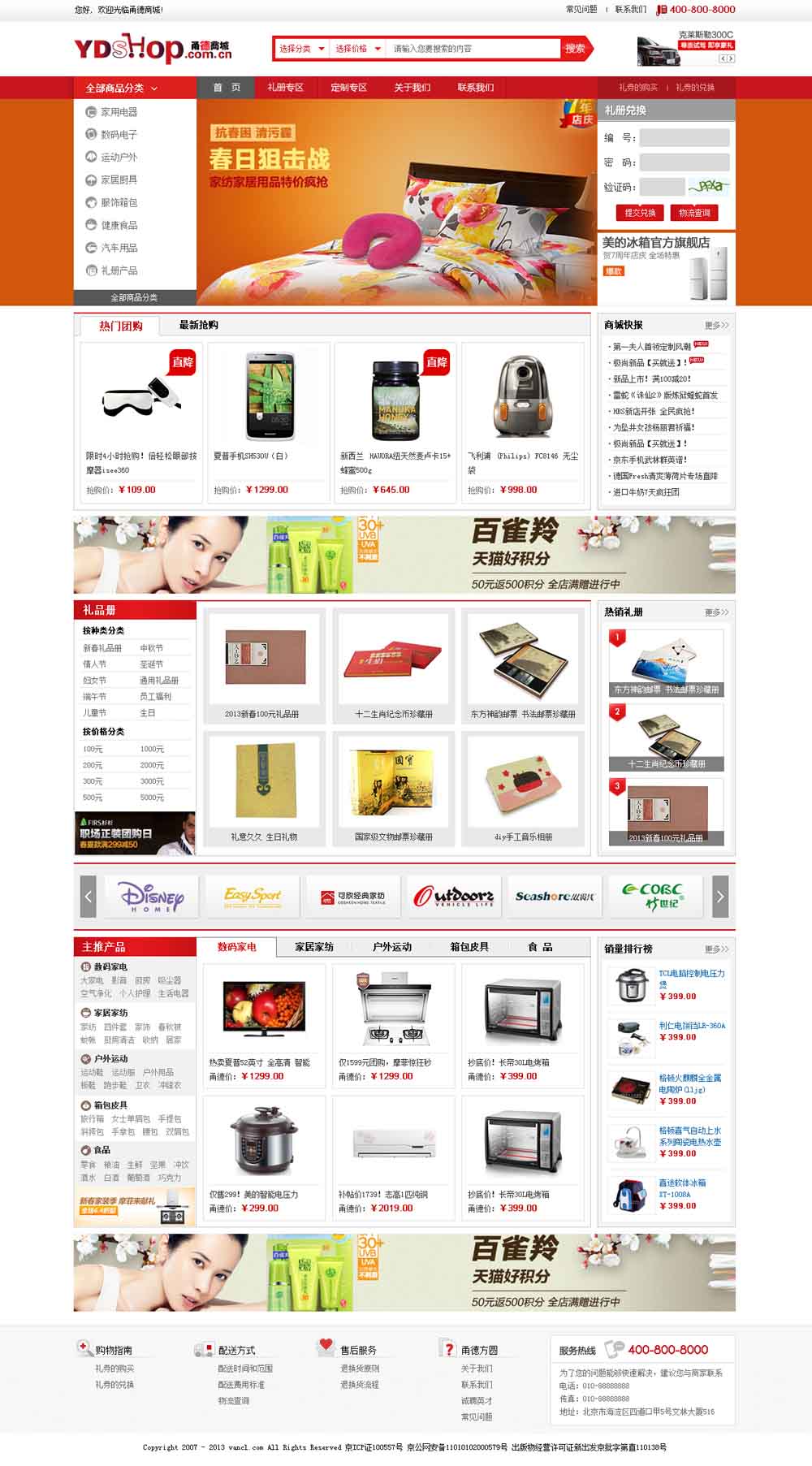Open the 选择价格 price dropdown

point(357,49)
